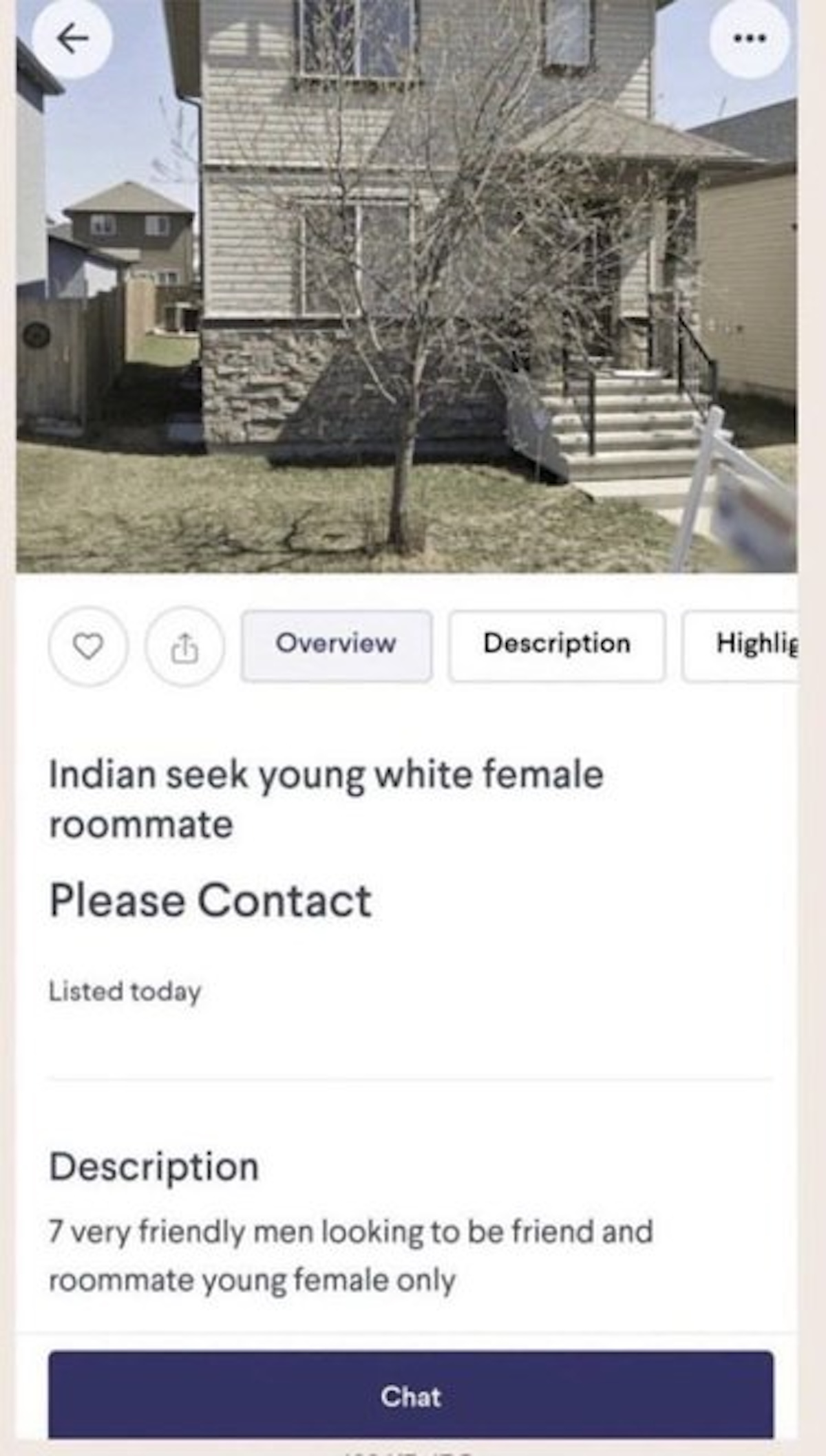The image size is (826, 1456).
Task: Select the Overview tab
Action: pos(337,645)
